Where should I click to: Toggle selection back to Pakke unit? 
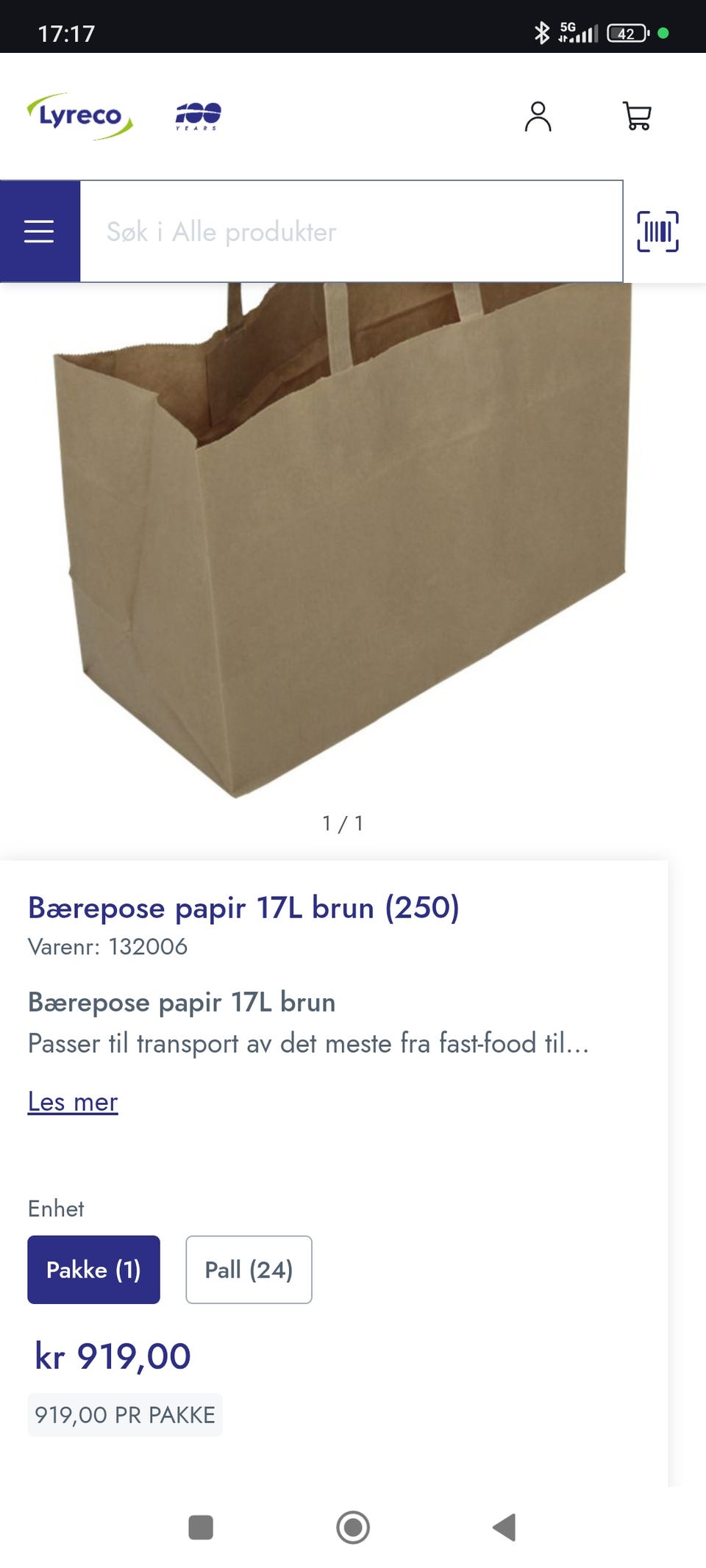[93, 1270]
